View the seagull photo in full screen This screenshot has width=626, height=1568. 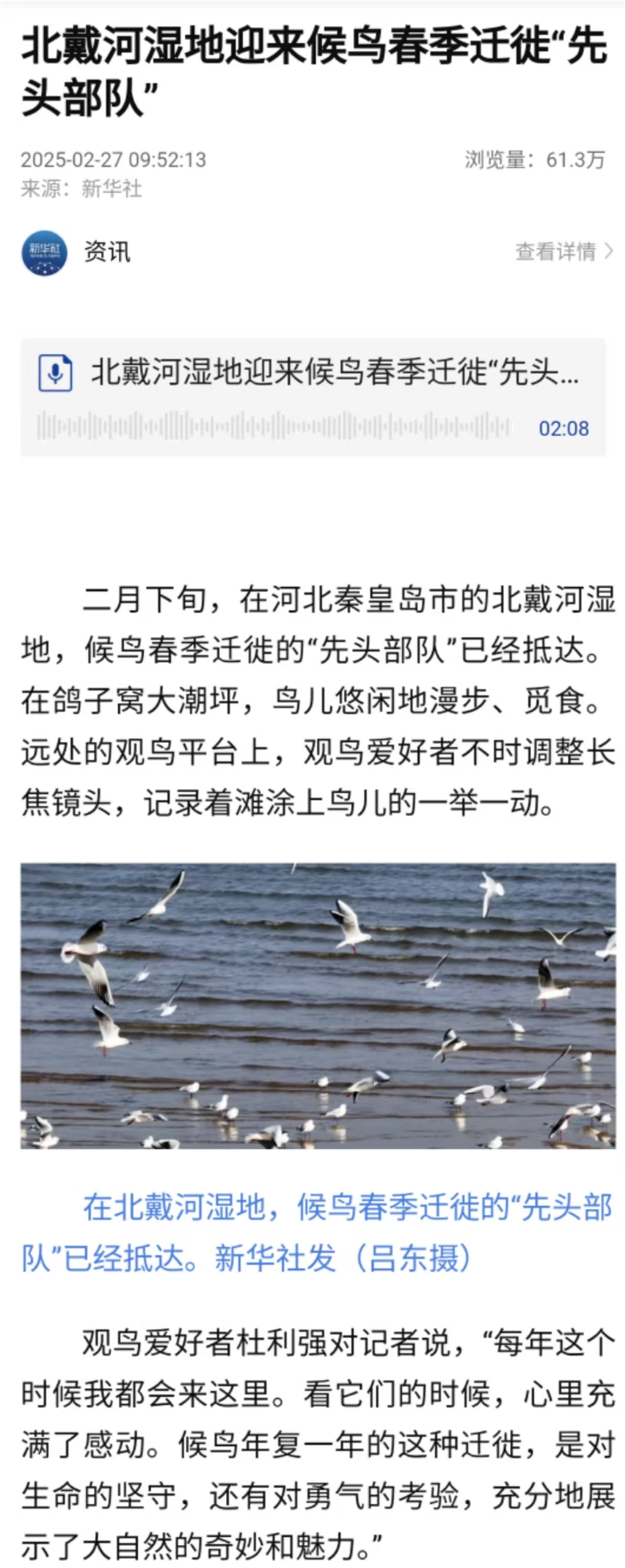coord(318,1006)
